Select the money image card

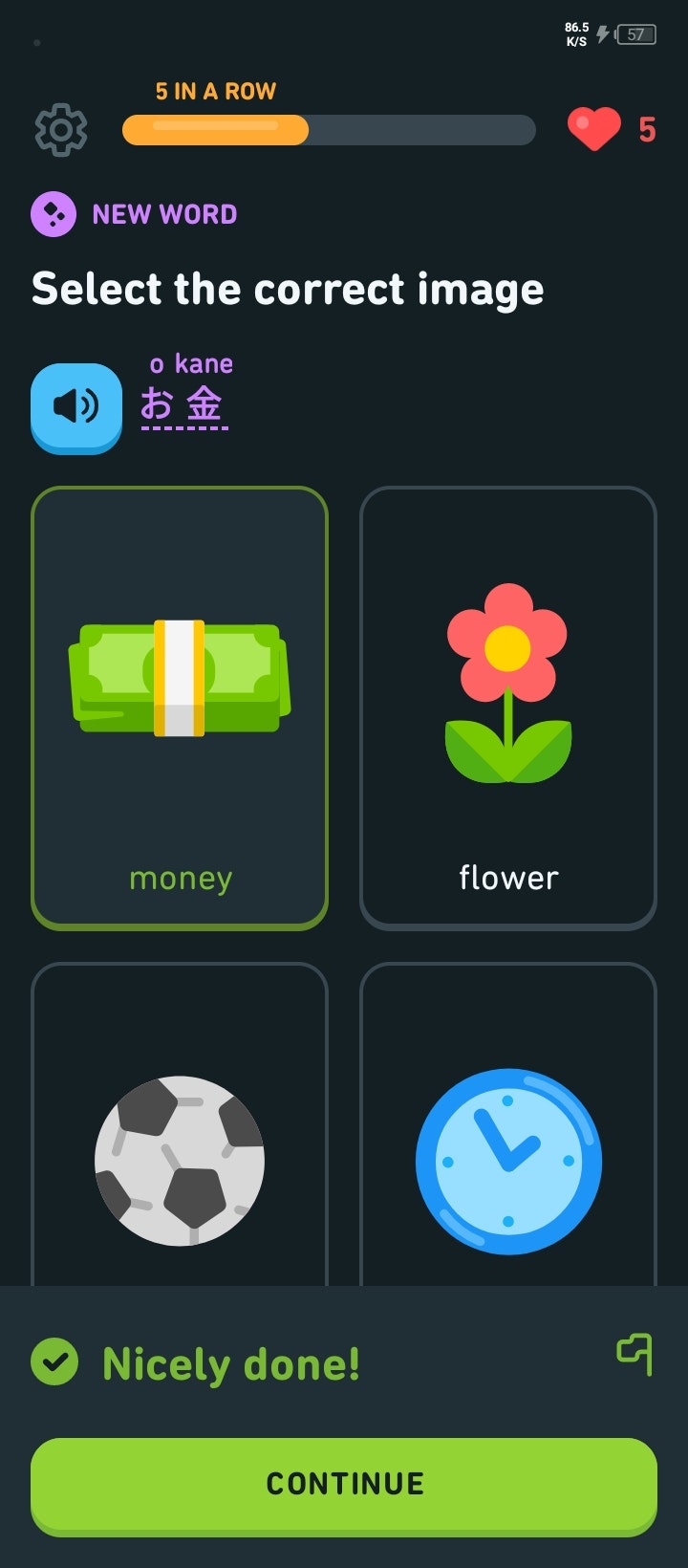(x=180, y=708)
